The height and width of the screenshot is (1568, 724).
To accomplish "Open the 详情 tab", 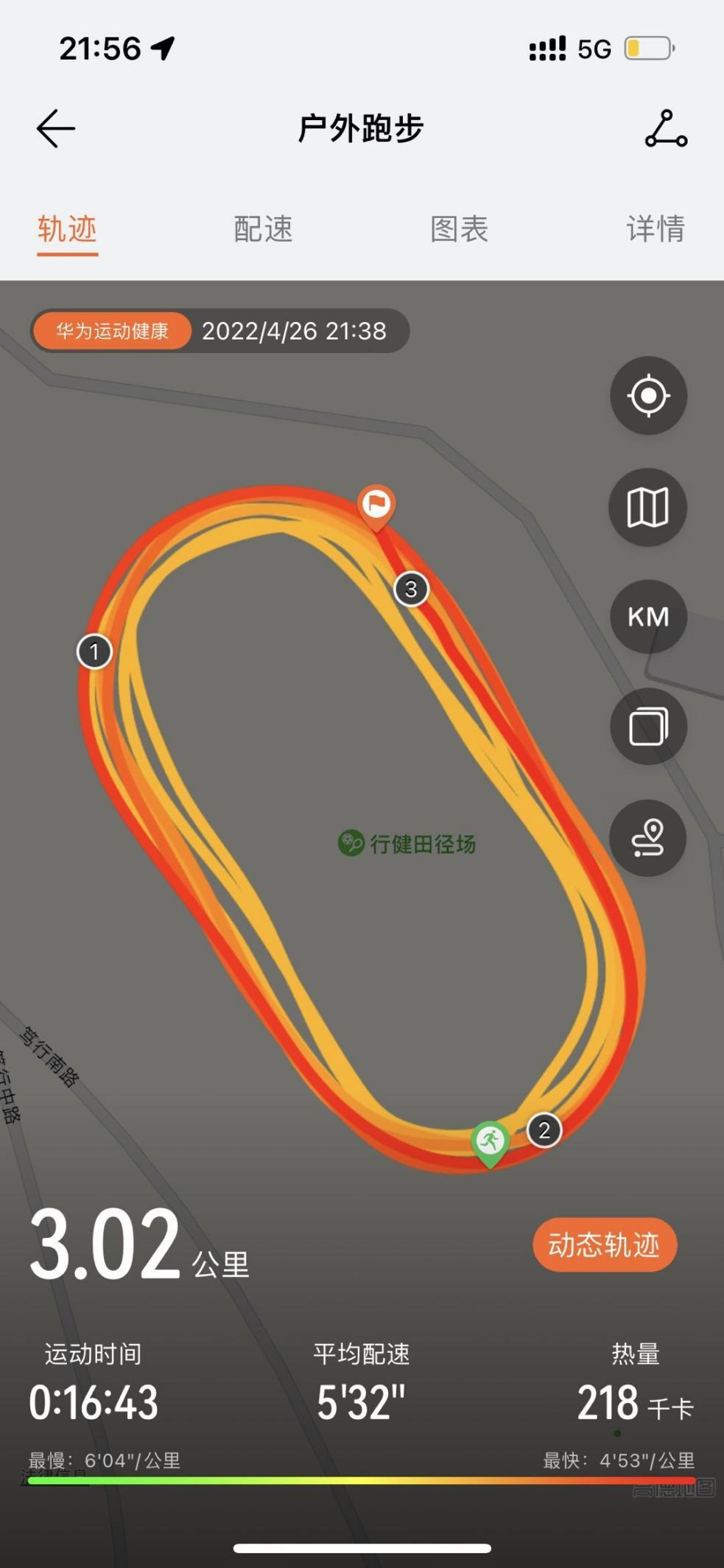I will pyautogui.click(x=656, y=229).
